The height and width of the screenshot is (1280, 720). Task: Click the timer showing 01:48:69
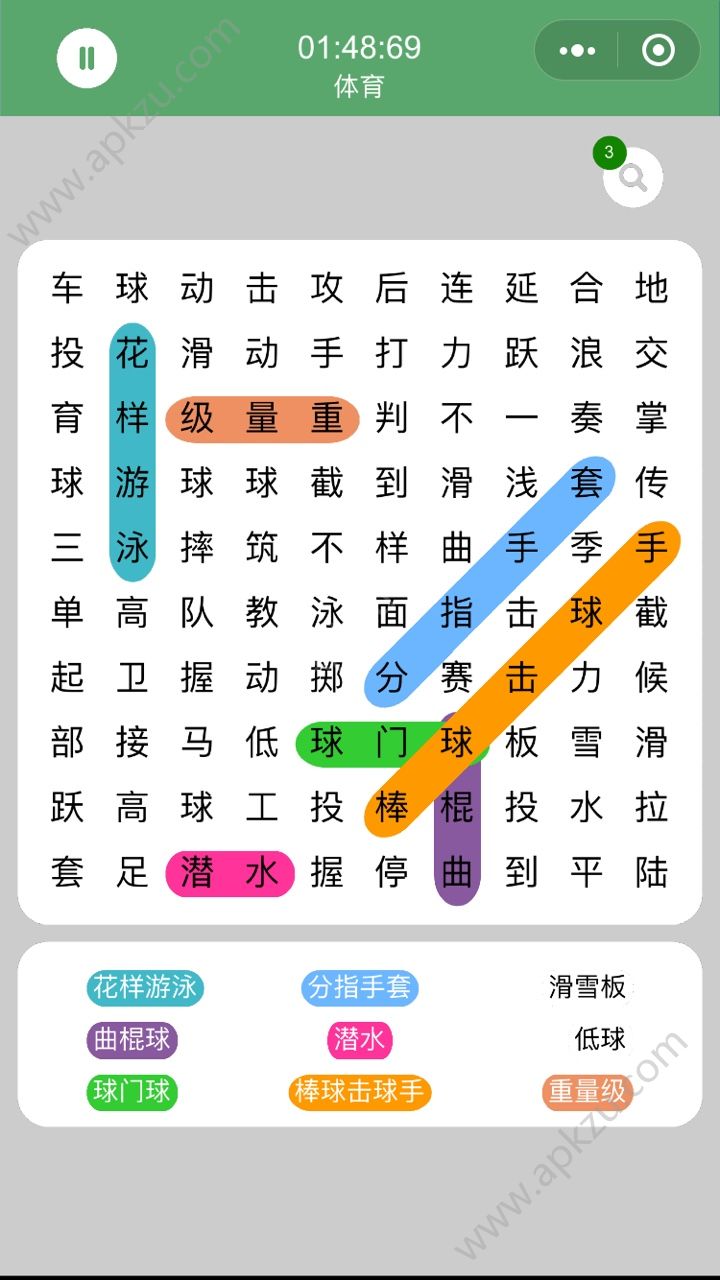pos(360,48)
